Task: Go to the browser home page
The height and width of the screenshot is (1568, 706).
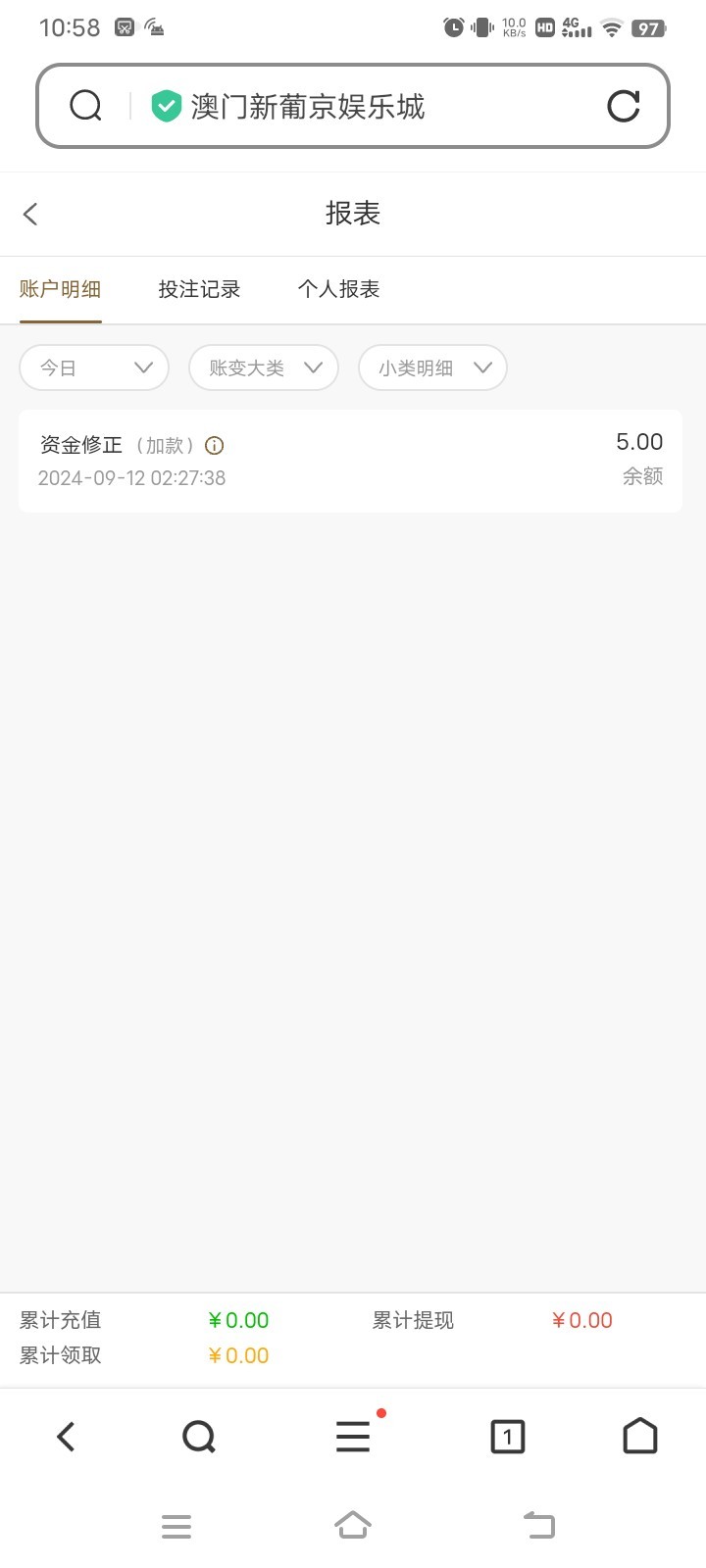Action: pos(640,1437)
